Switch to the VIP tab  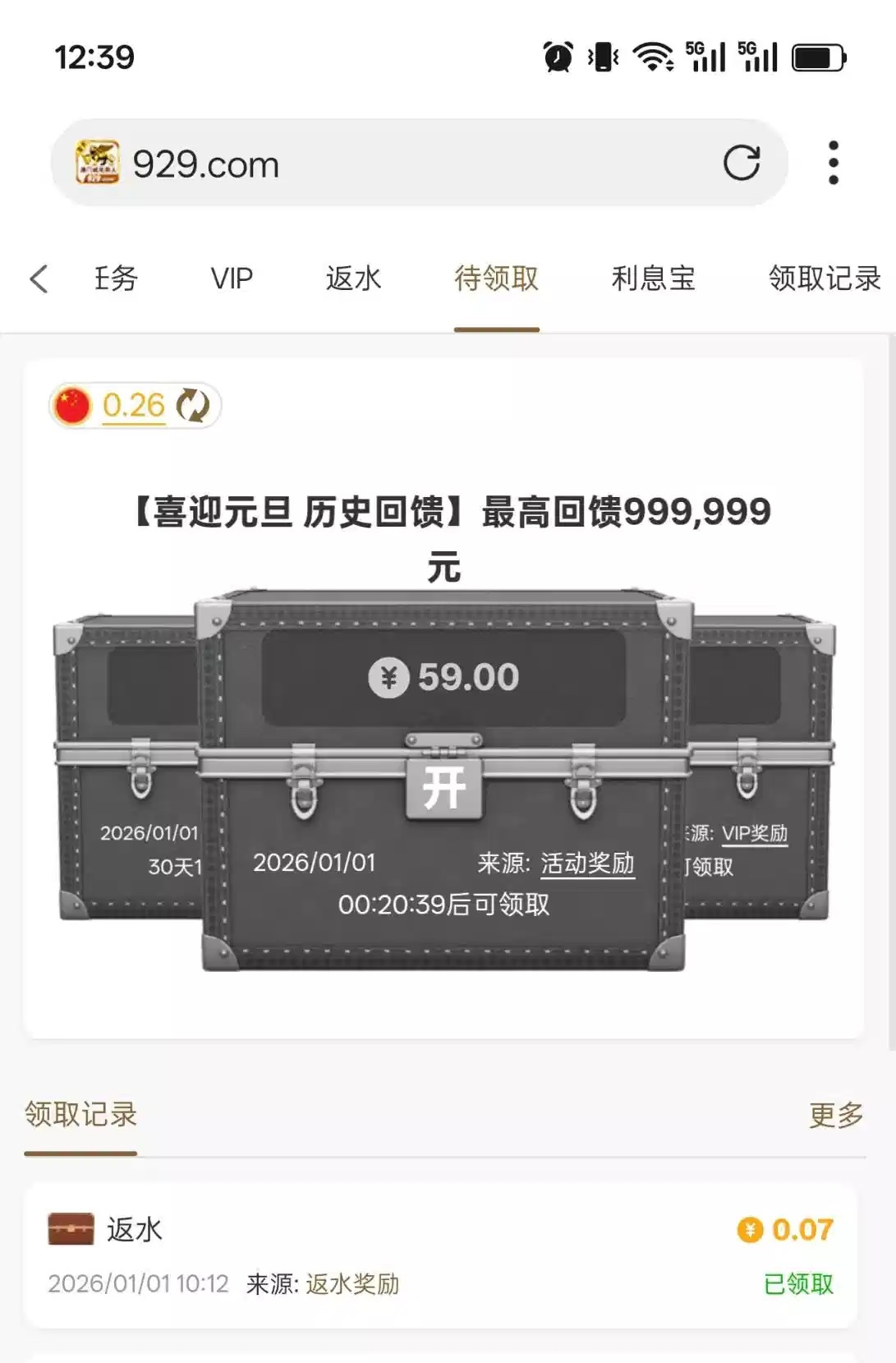click(x=232, y=279)
